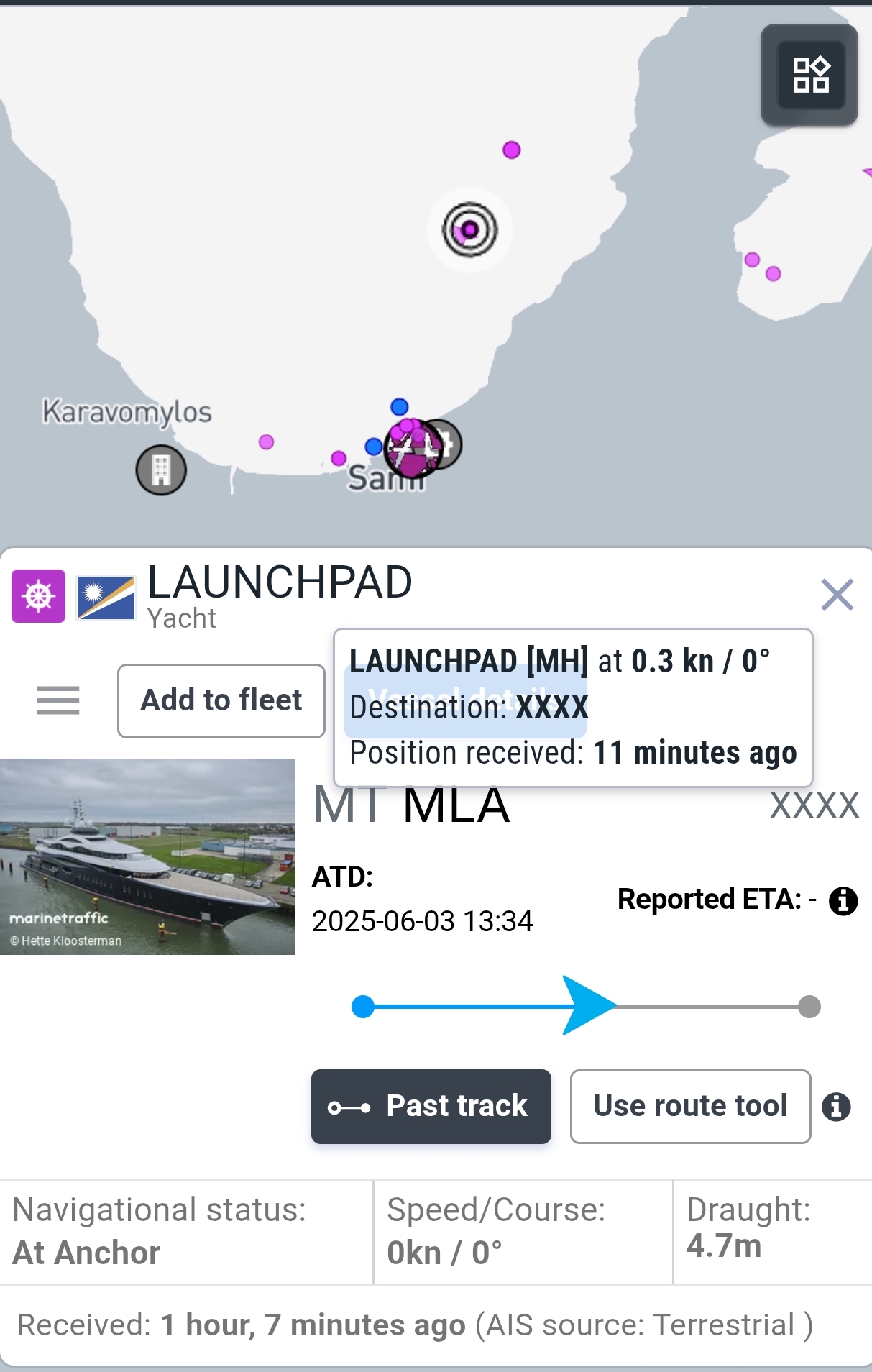Close the LAUNCHPAD vessel panel

pos(837,595)
